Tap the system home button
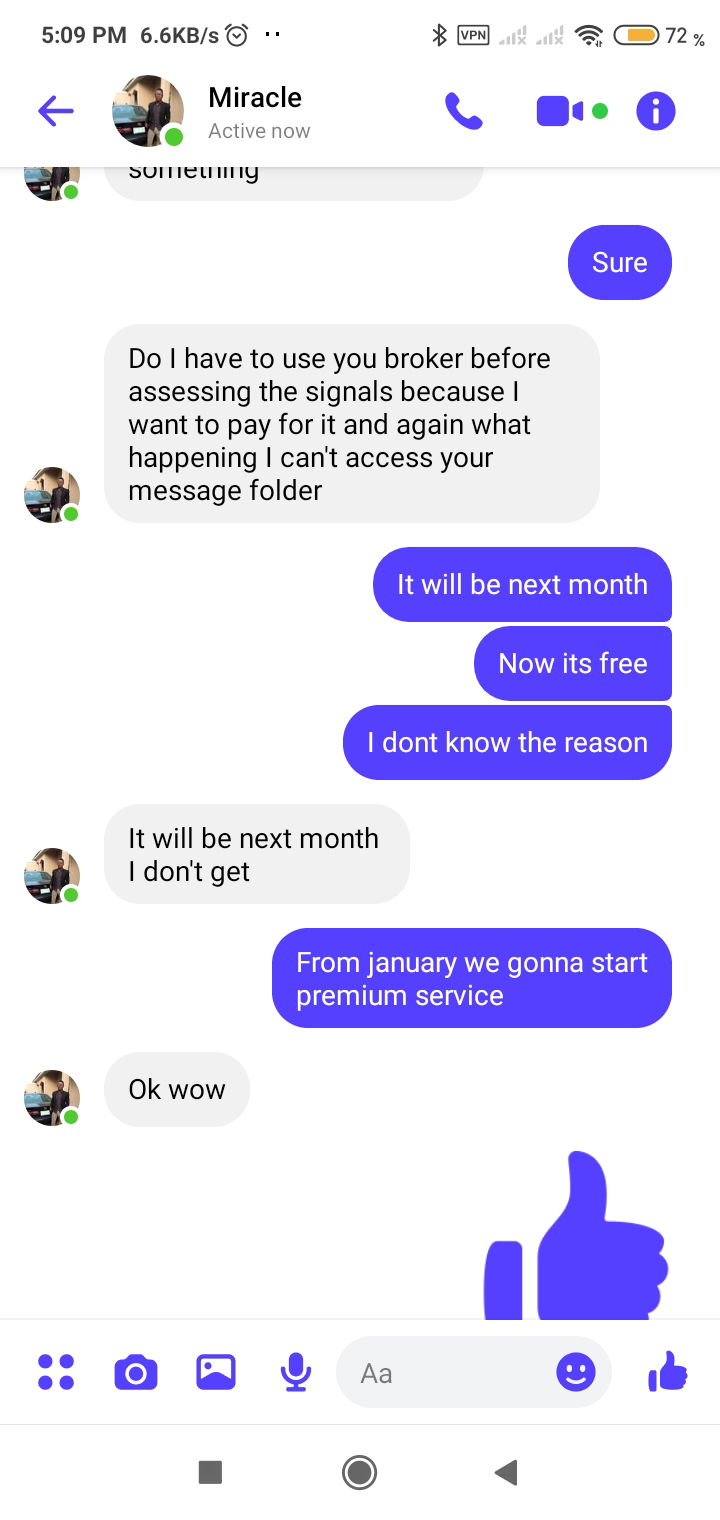Screen dimensions: 720x1520 tap(359, 1472)
